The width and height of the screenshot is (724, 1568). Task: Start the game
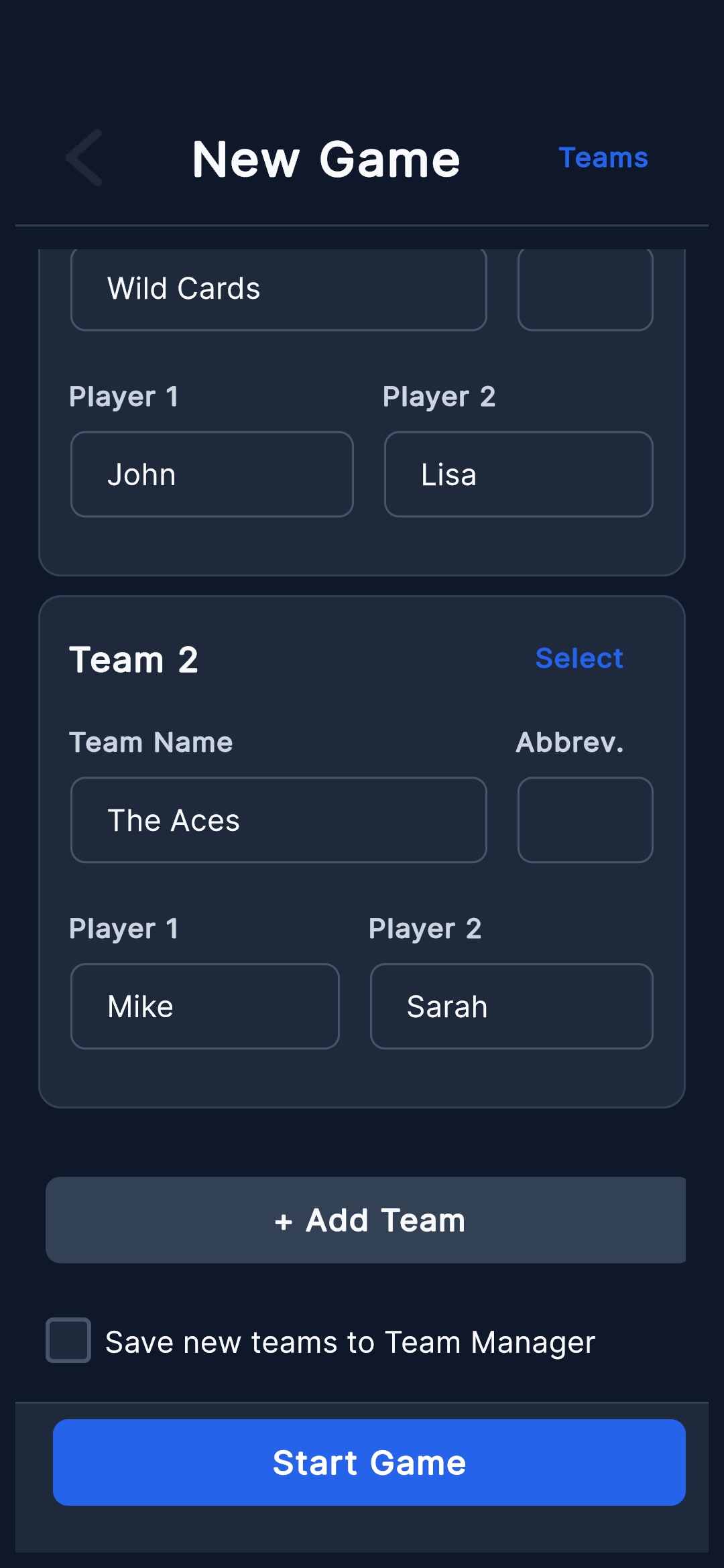tap(369, 1463)
